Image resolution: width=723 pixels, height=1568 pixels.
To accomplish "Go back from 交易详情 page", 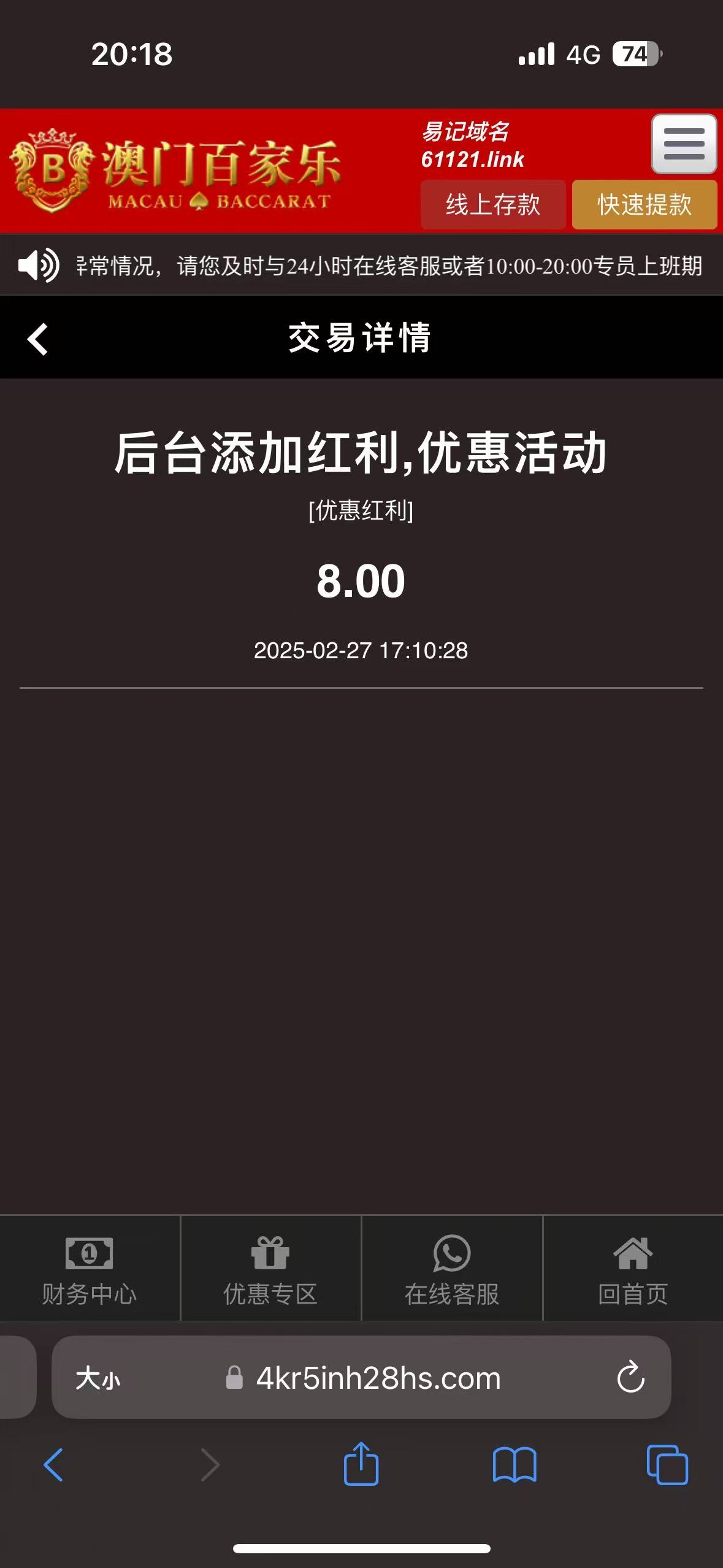I will click(x=38, y=339).
